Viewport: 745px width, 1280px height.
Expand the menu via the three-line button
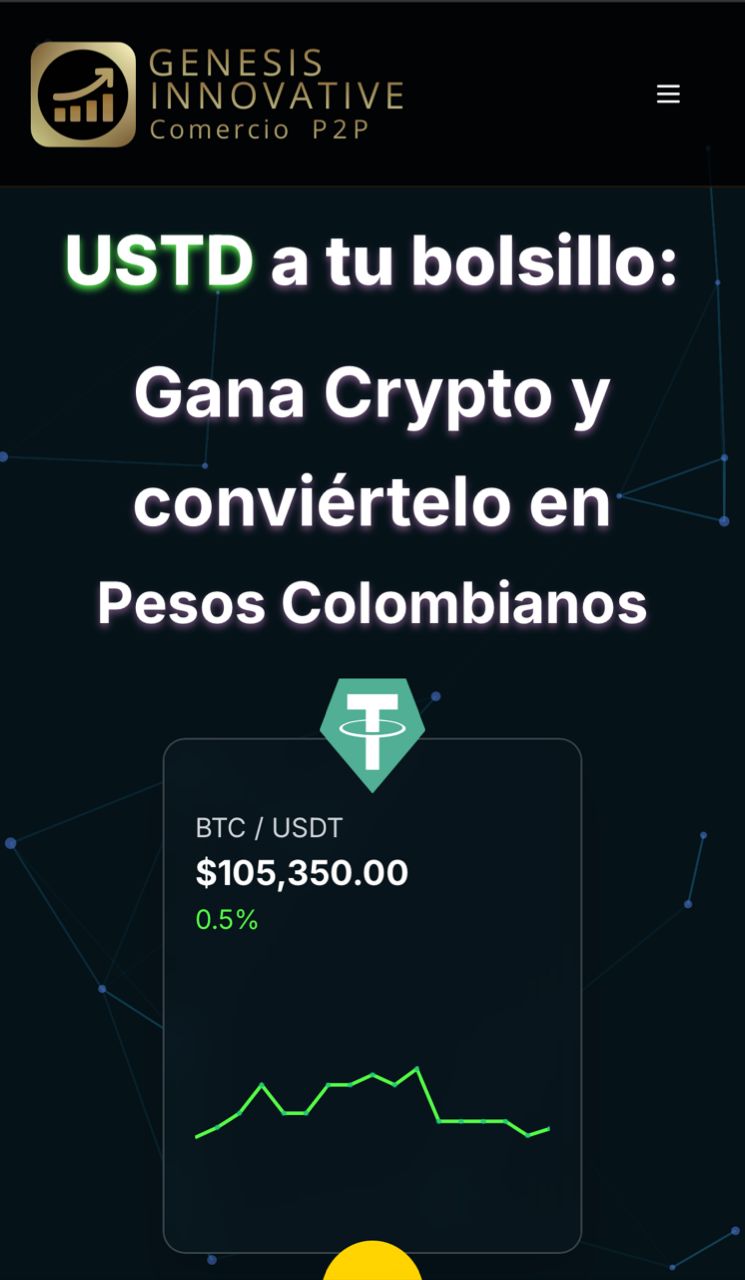(668, 94)
